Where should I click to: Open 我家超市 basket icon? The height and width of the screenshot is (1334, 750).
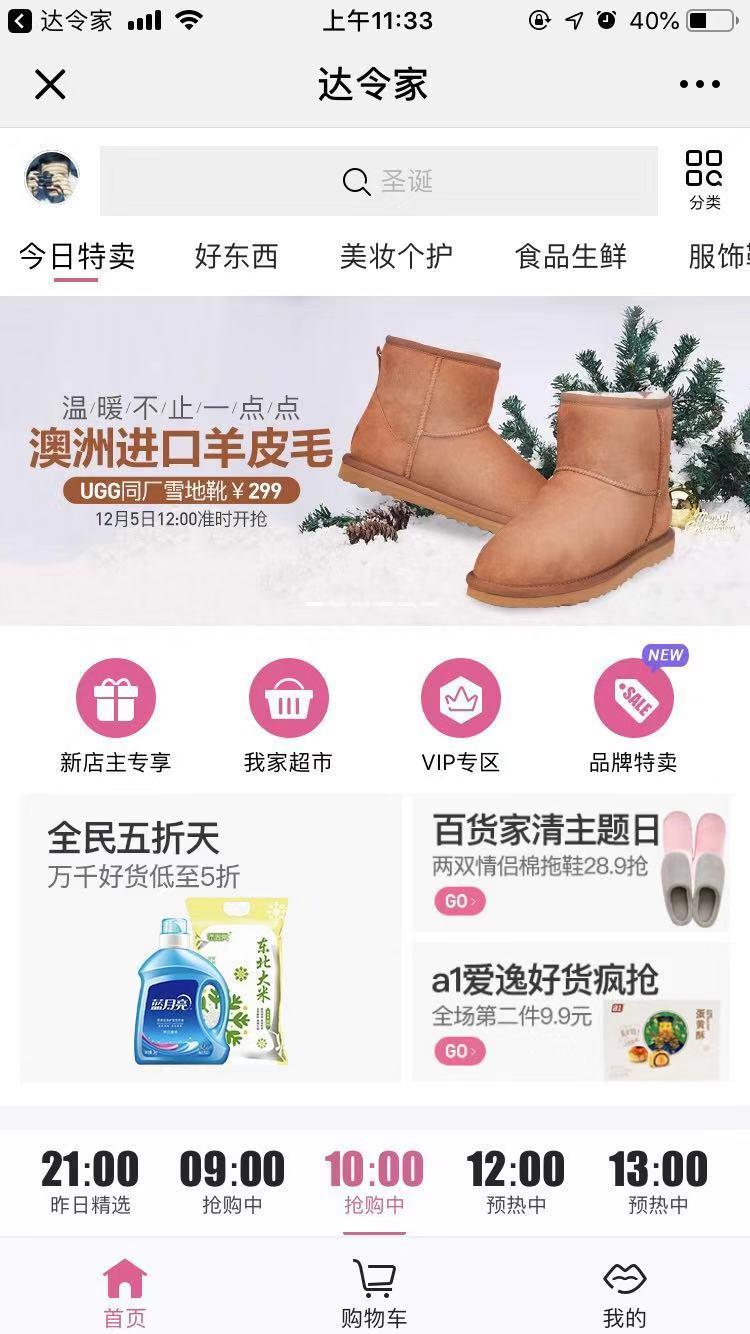[288, 700]
